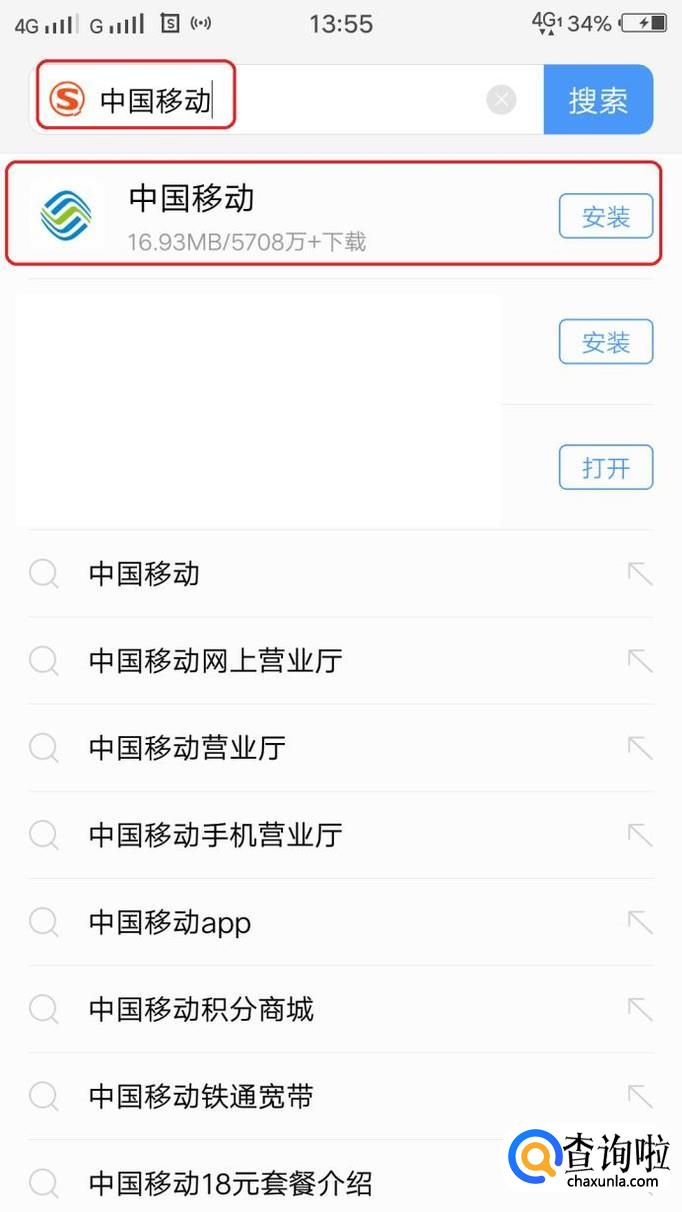
Task: Tap the search field containing 中国移动
Action: click(x=290, y=100)
